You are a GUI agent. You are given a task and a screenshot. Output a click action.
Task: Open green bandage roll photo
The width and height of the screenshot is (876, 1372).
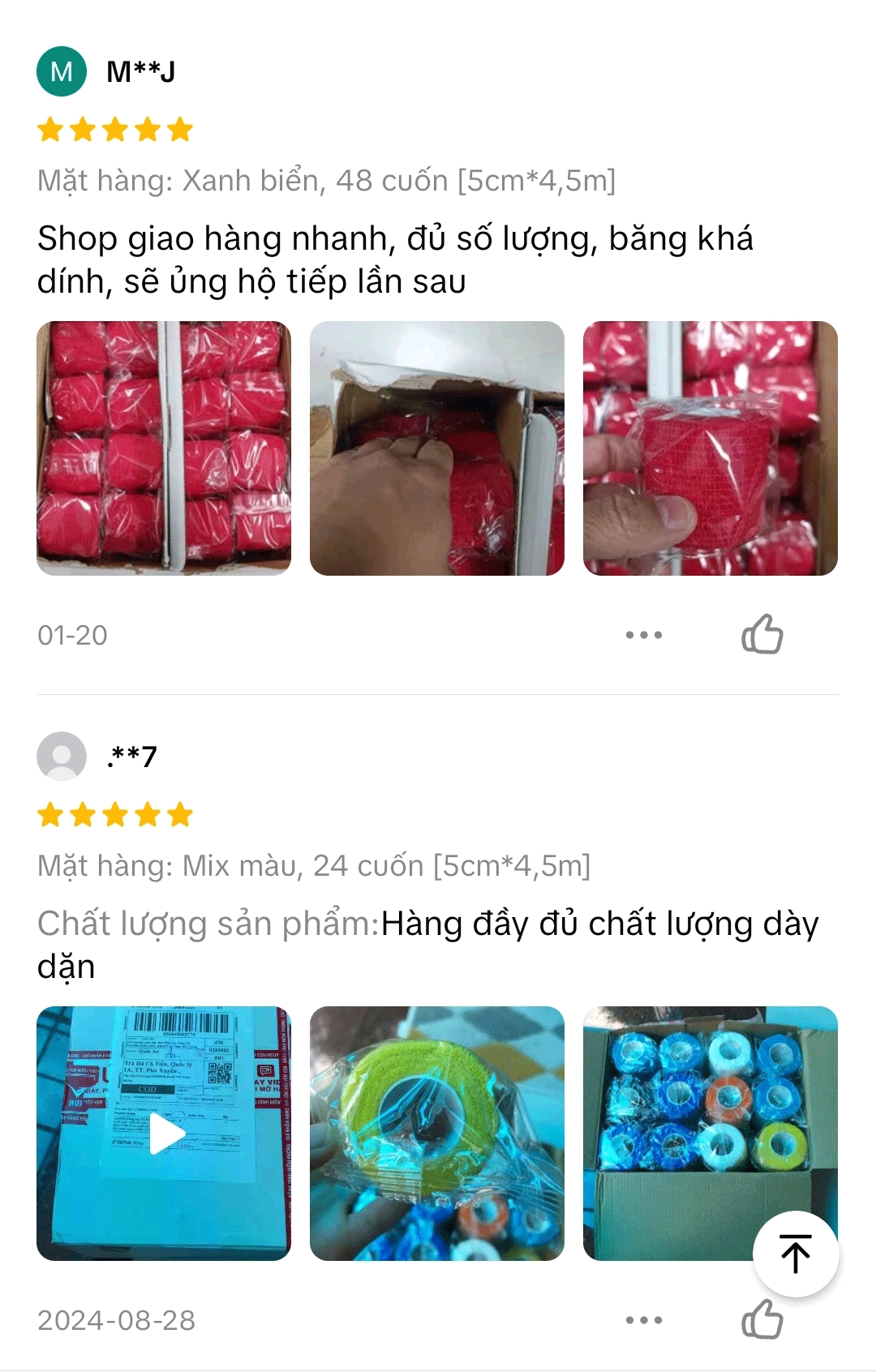pos(437,1134)
